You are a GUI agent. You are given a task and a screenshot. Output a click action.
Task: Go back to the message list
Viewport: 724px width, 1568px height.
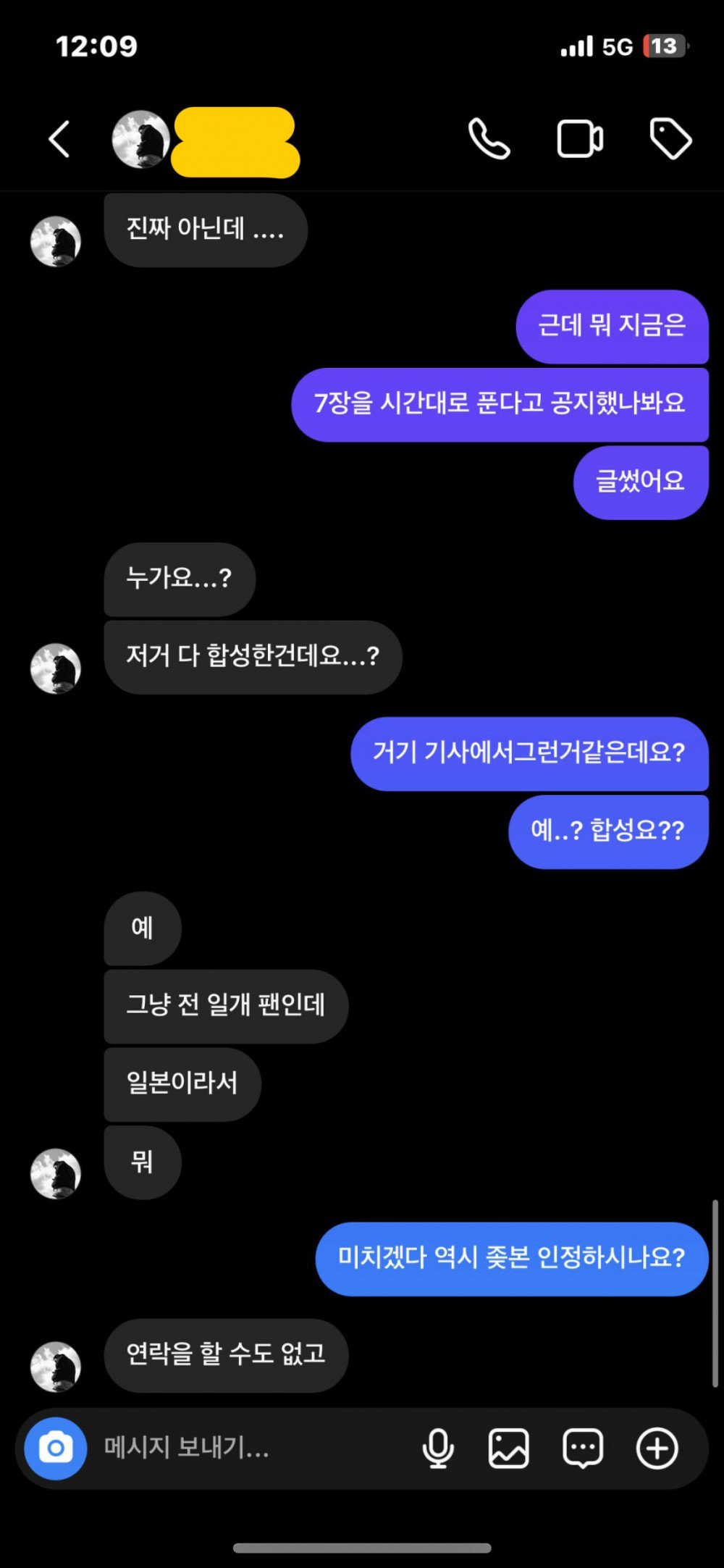(59, 138)
